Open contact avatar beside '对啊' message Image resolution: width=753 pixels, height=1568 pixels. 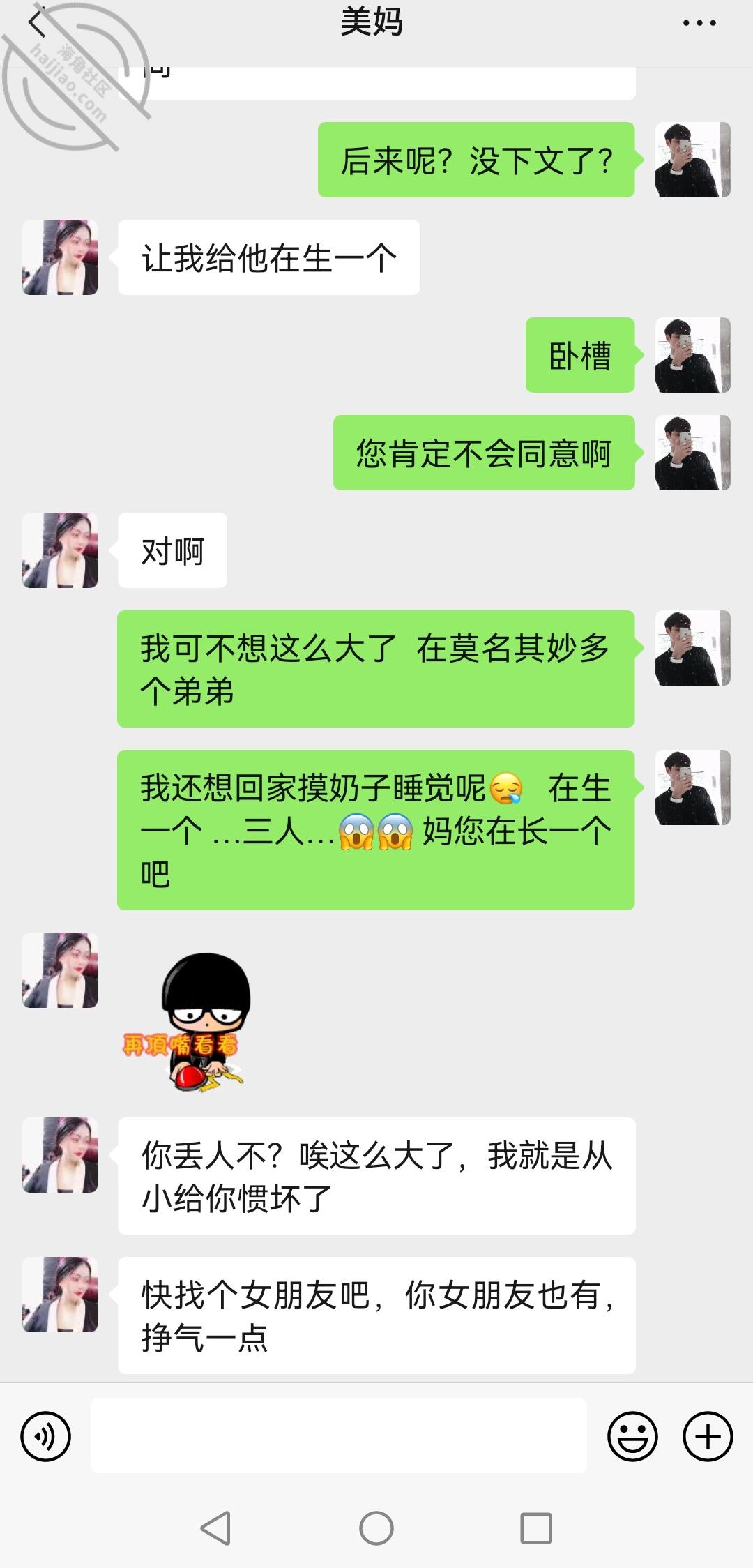click(x=60, y=550)
